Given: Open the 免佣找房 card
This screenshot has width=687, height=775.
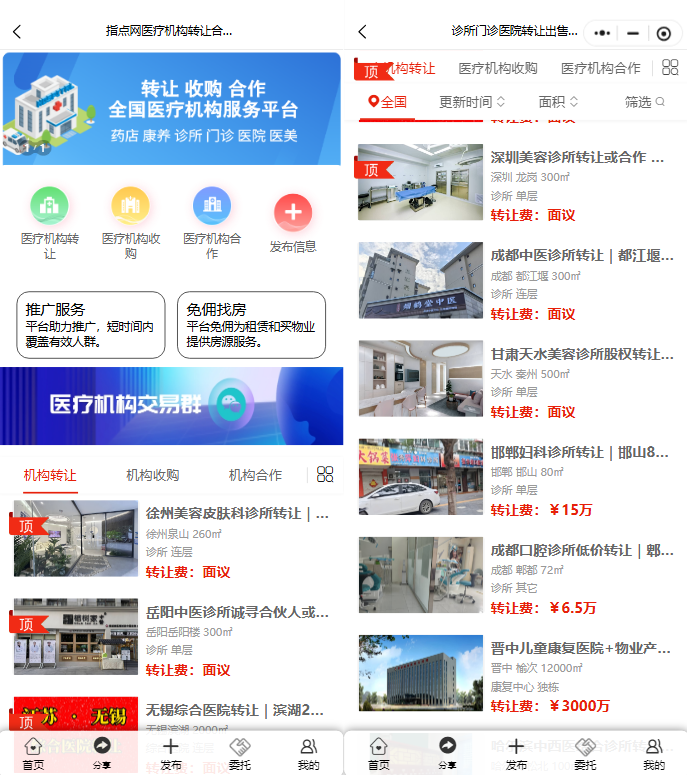Looking at the screenshot, I should pyautogui.click(x=251, y=325).
